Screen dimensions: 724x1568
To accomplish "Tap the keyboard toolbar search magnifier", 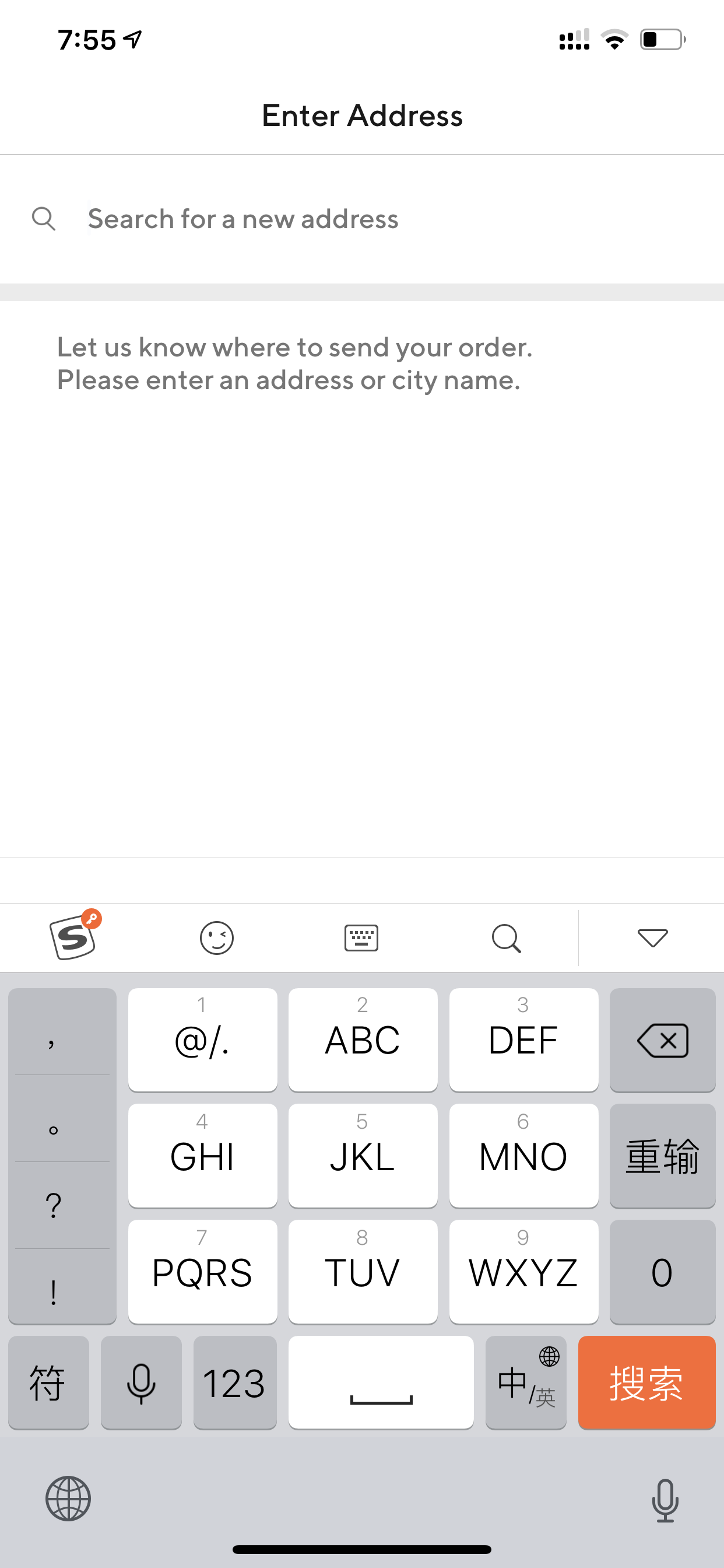I will (x=506, y=938).
